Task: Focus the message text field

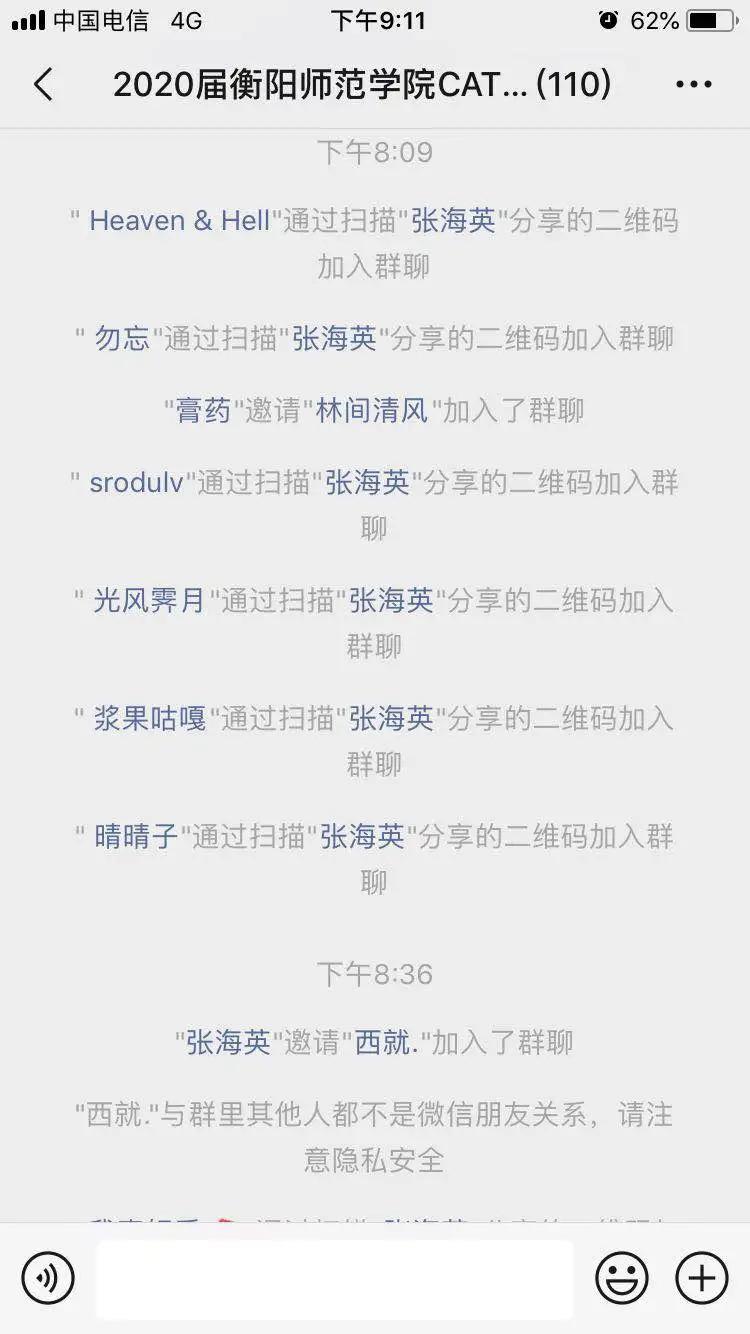Action: [x=335, y=1279]
